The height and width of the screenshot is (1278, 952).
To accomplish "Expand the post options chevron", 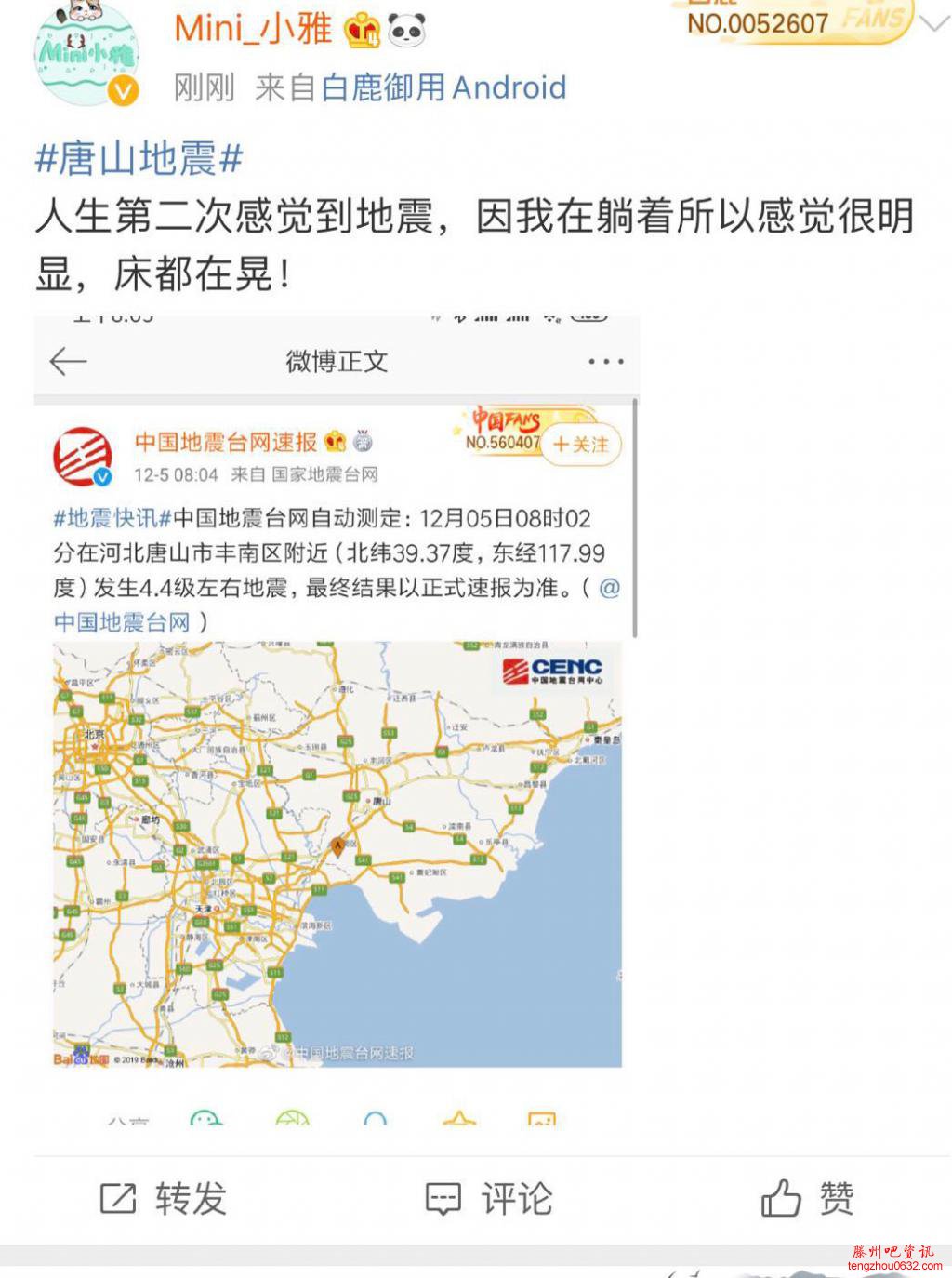I will click(x=932, y=24).
